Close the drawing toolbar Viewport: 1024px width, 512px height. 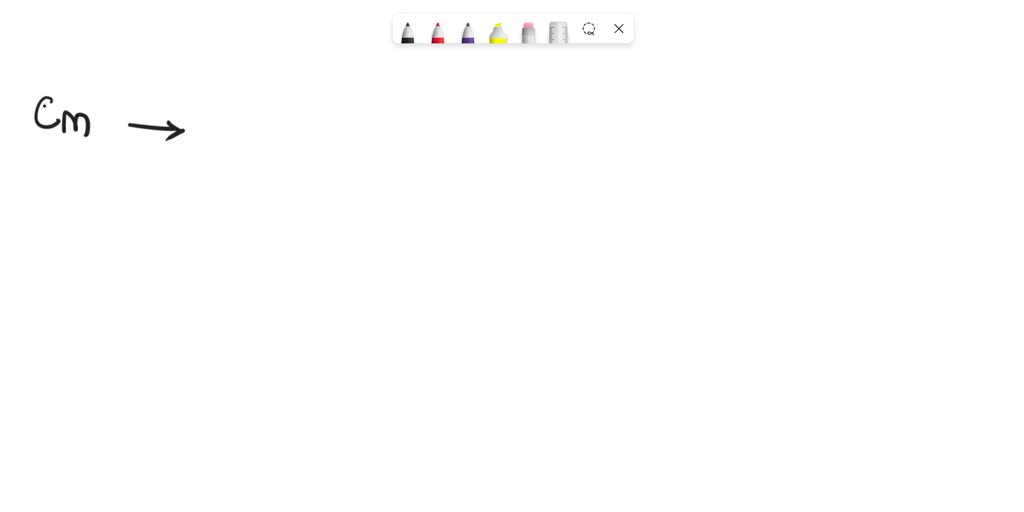coord(619,29)
